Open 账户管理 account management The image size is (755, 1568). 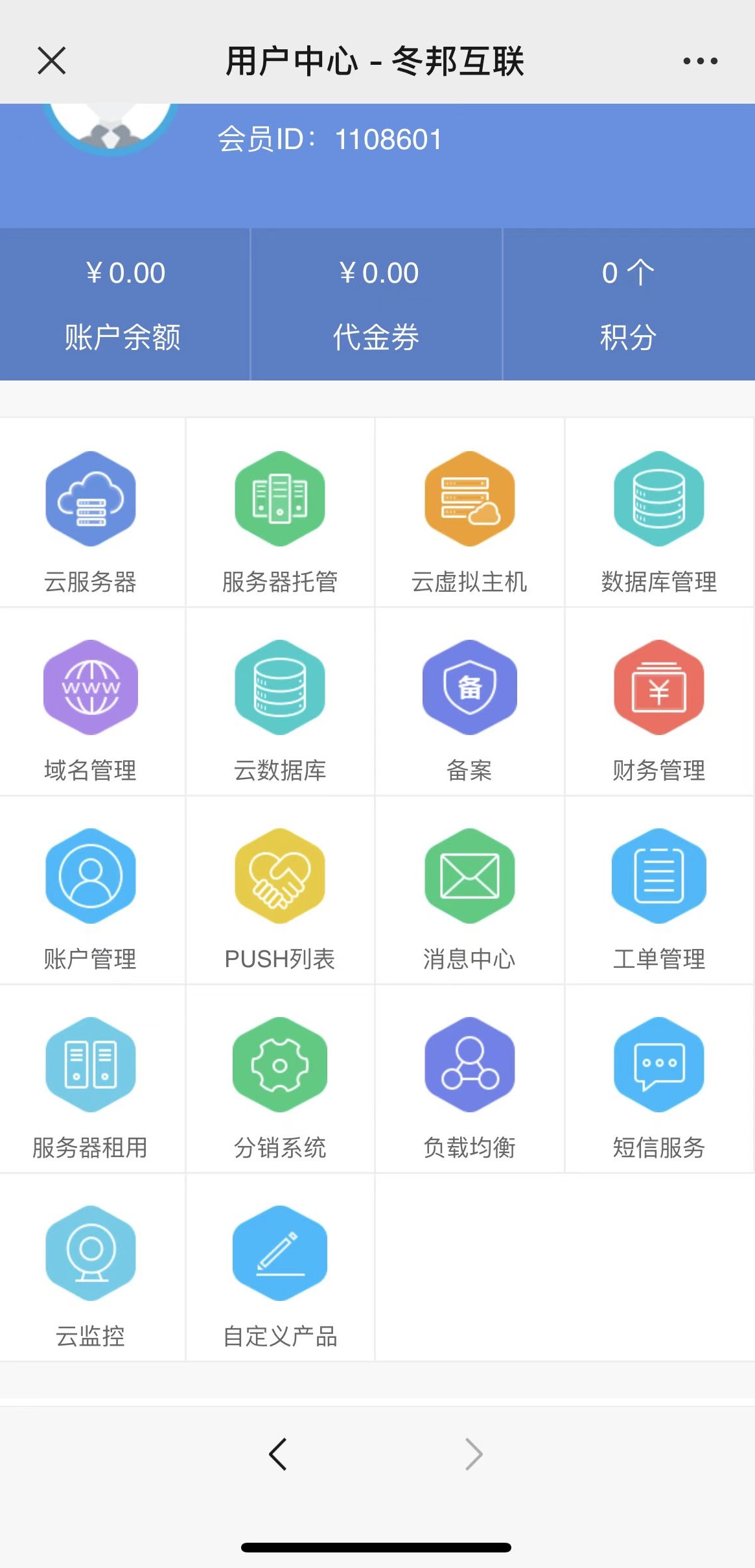point(91,891)
